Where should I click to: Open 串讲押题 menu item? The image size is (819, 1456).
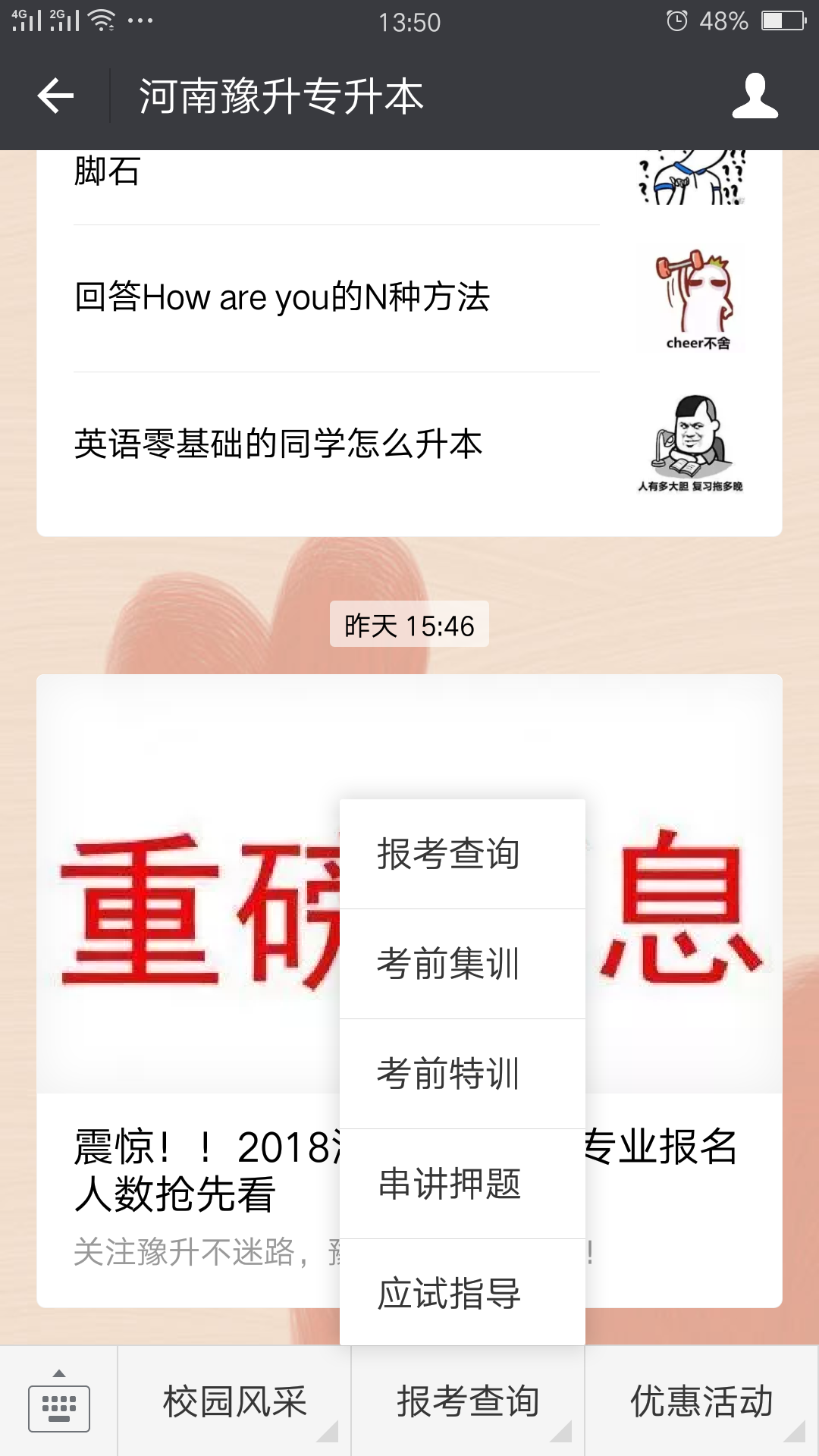[463, 1184]
